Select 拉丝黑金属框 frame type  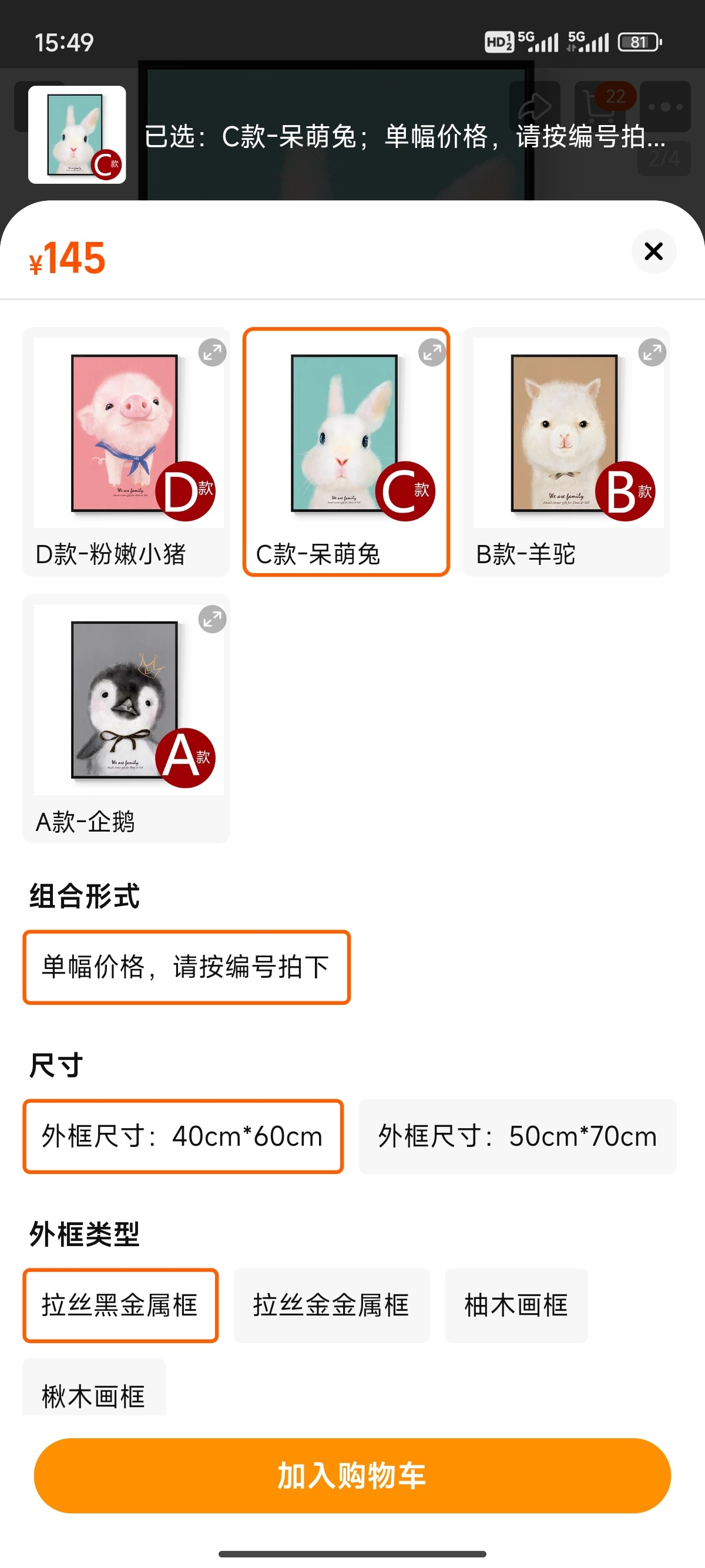click(x=120, y=1305)
